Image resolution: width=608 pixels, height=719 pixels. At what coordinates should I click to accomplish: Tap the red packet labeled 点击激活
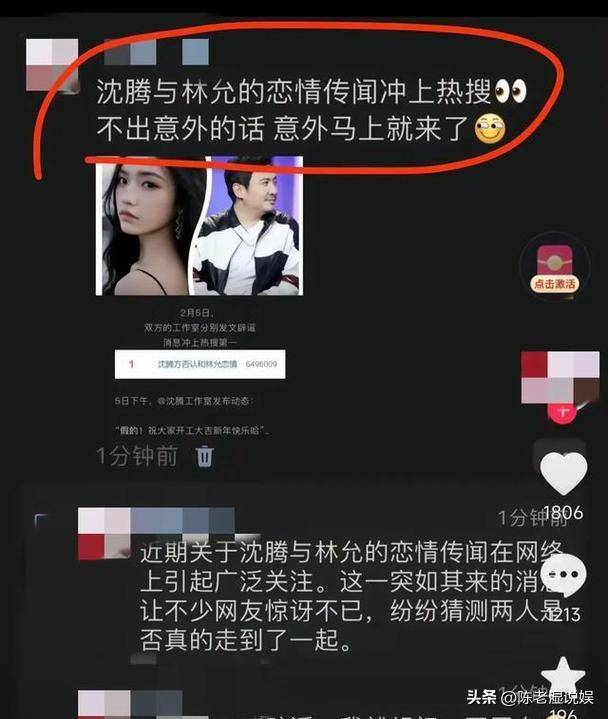click(554, 264)
